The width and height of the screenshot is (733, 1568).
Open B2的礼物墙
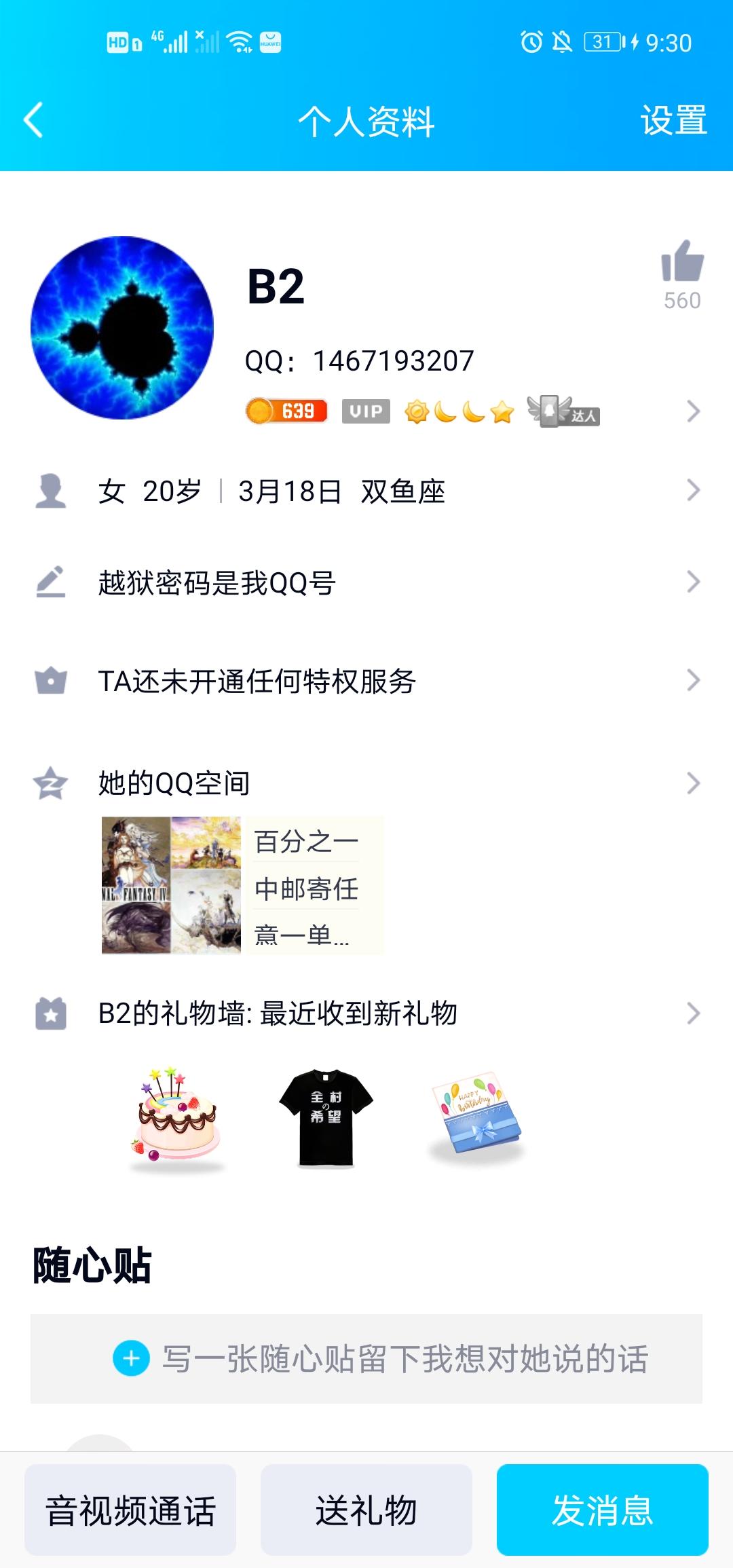(366, 1013)
